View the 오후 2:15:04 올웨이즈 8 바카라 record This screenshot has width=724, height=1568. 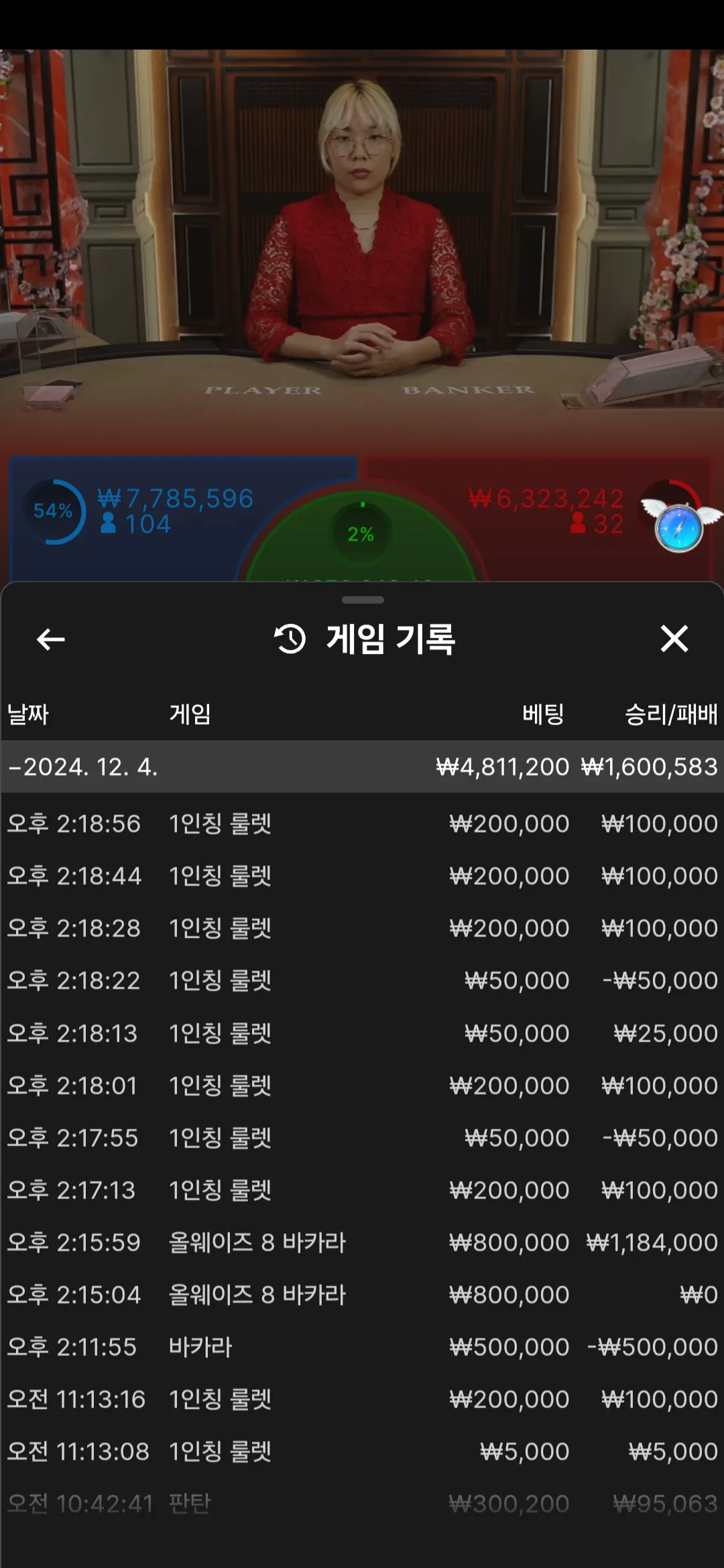click(x=362, y=1295)
